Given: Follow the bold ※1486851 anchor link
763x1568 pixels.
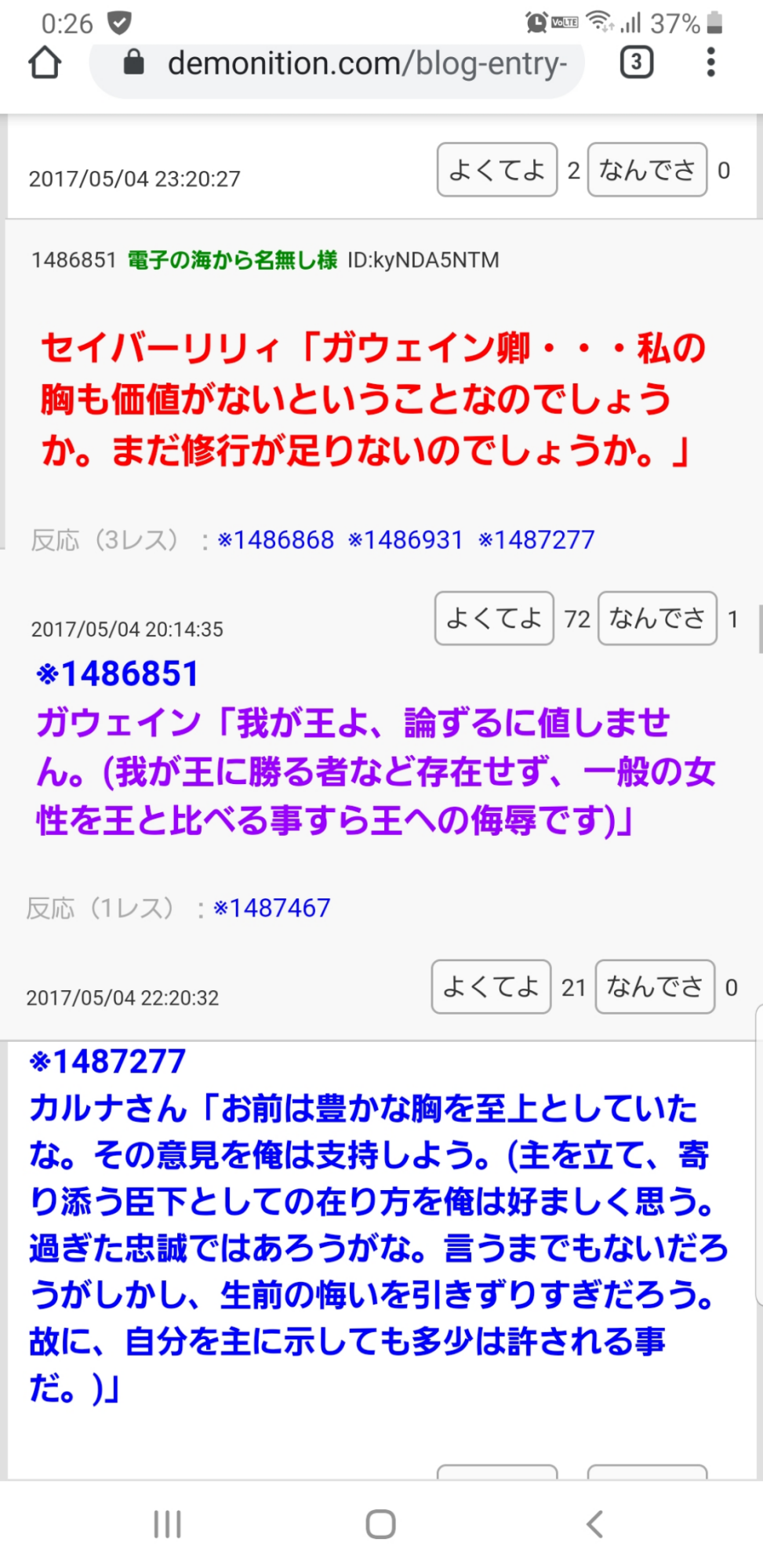Looking at the screenshot, I should (118, 674).
